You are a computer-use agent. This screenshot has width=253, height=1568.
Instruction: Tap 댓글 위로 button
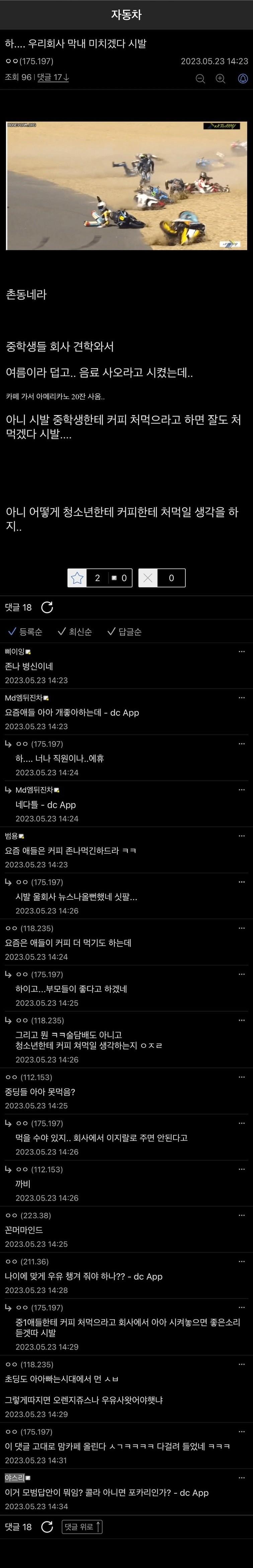pos(82,1526)
